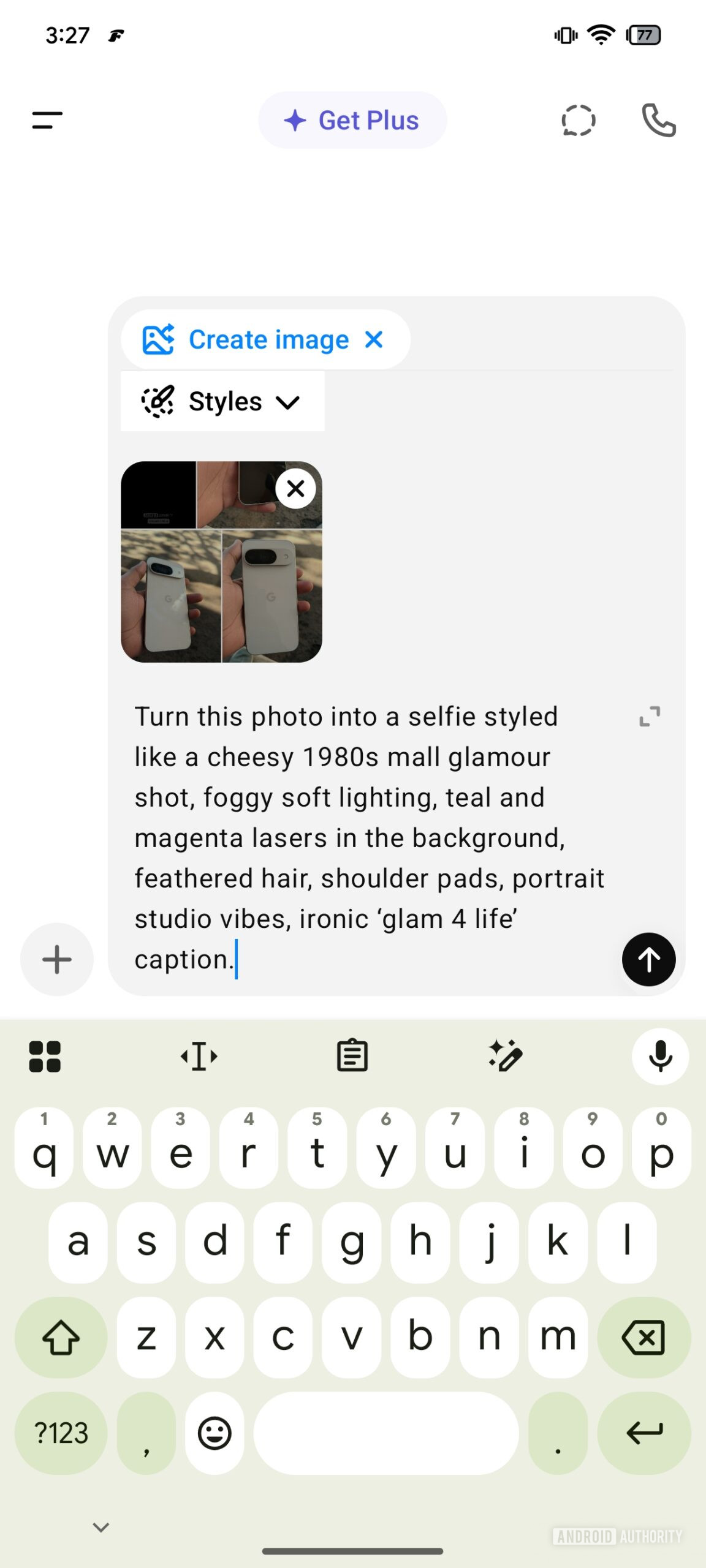Tap the Get Plus upgrade button

coord(352,120)
